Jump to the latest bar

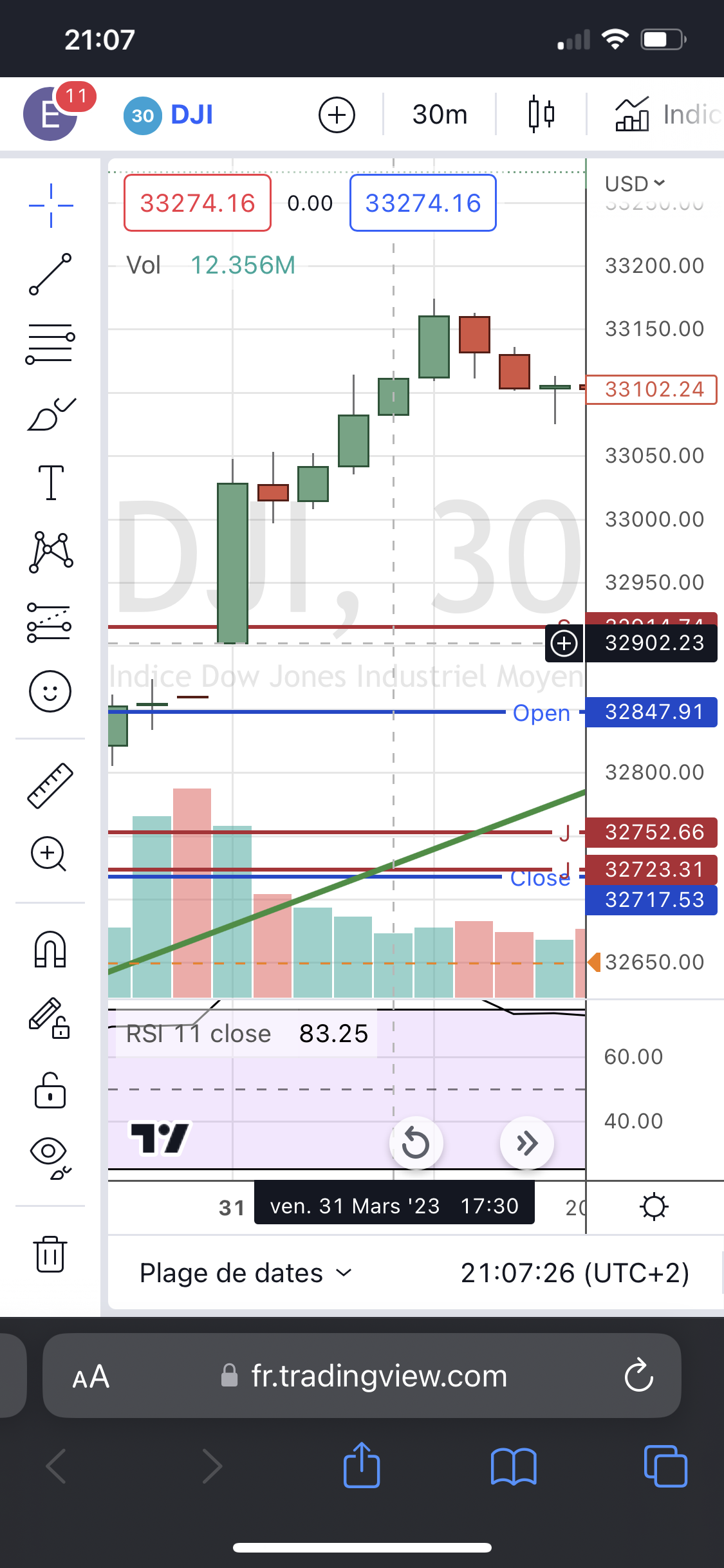click(x=527, y=1144)
